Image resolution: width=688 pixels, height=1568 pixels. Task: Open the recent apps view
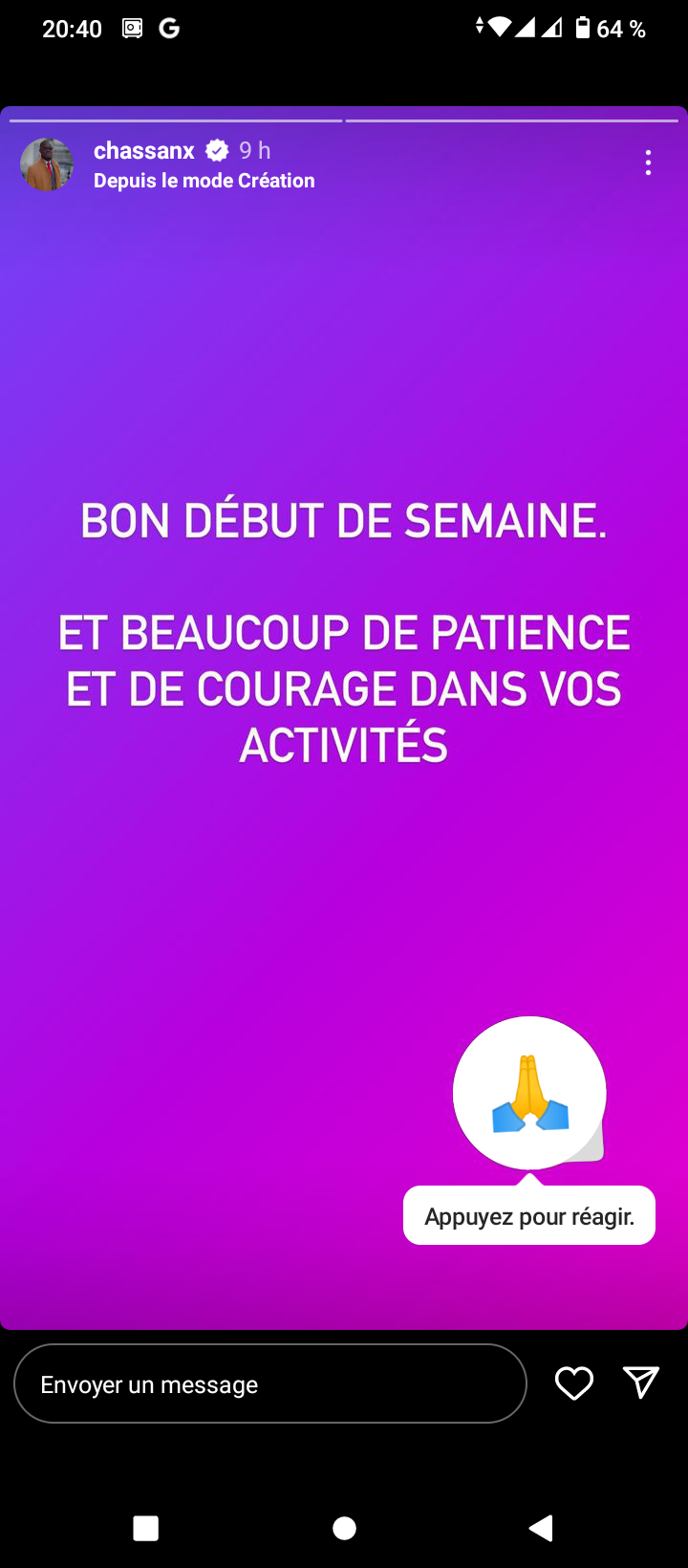pos(146,1528)
